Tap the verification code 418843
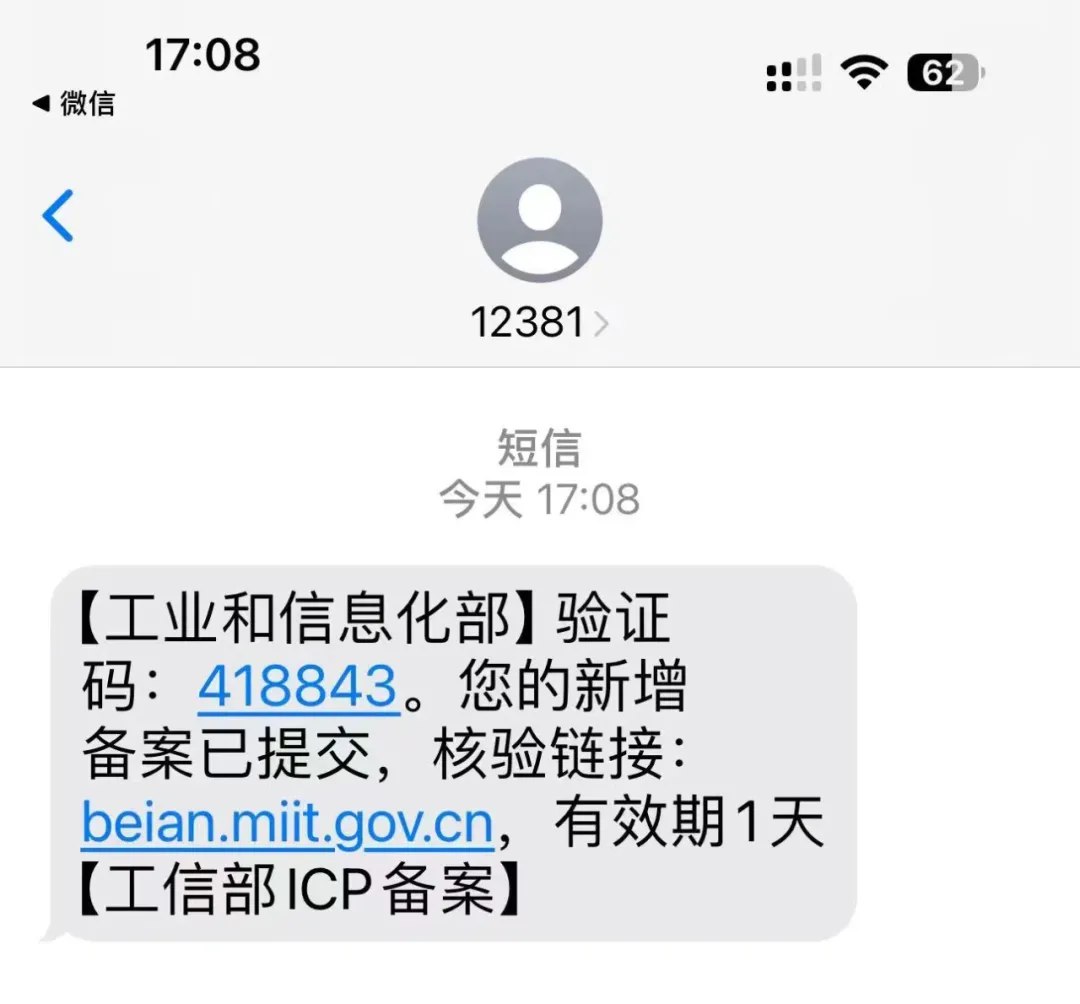The height and width of the screenshot is (1004, 1080). [298, 687]
